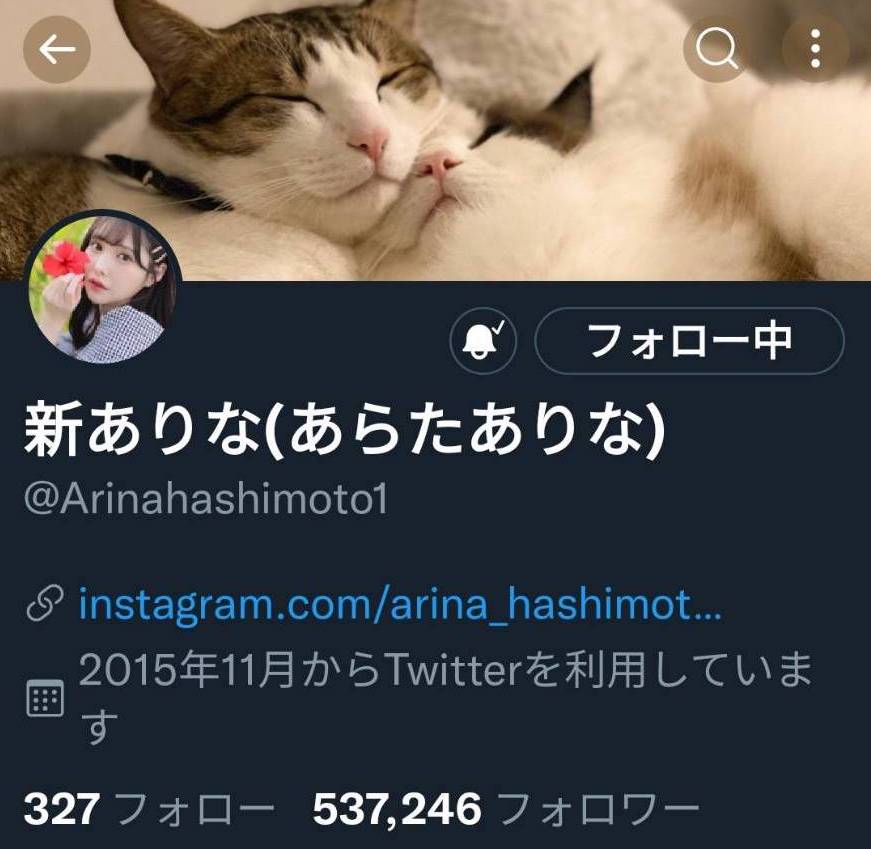
Task: Tap the フォロー中 button to unfollow
Action: click(689, 342)
